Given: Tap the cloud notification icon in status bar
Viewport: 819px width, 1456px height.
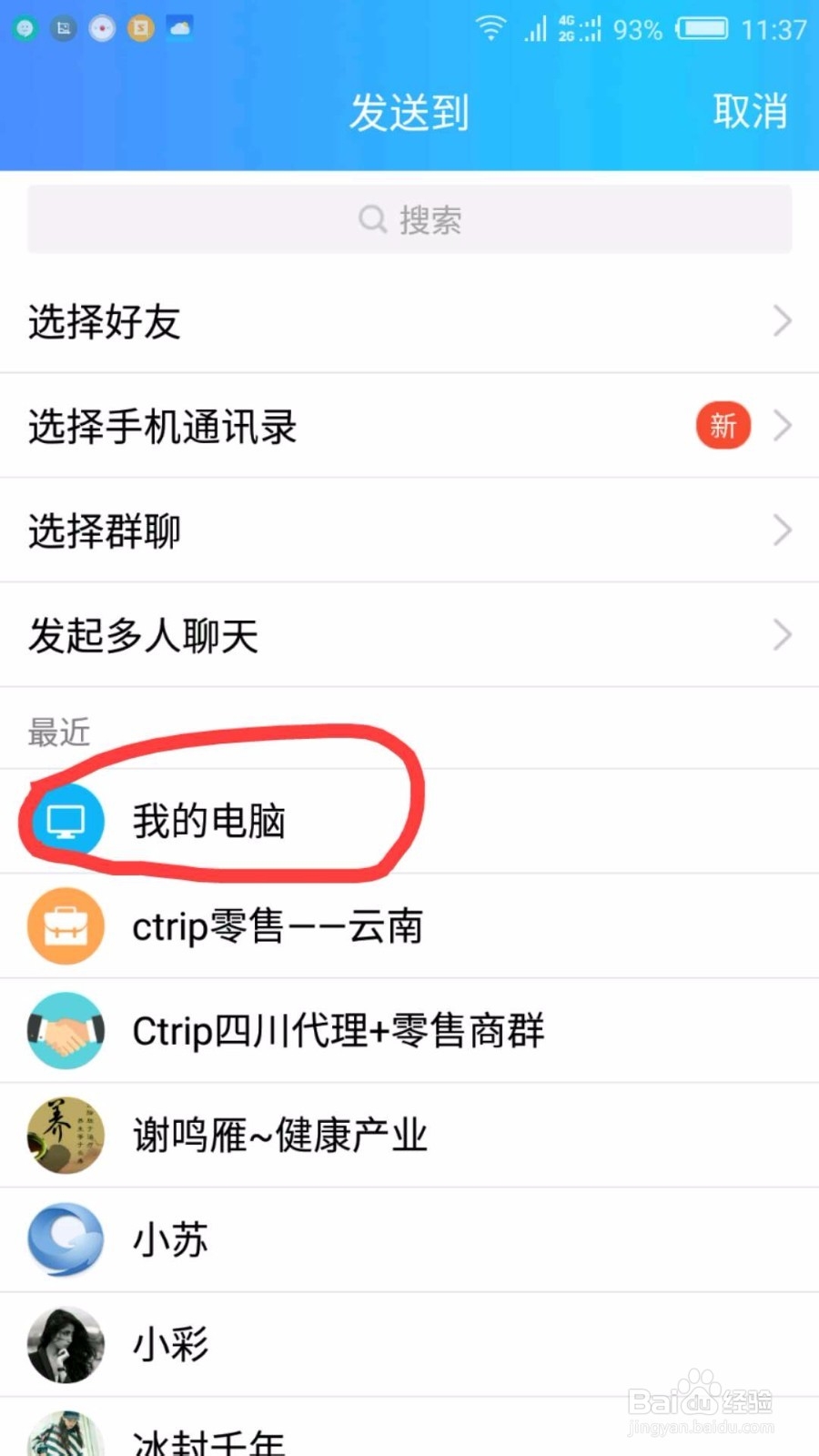Looking at the screenshot, I should click(179, 27).
